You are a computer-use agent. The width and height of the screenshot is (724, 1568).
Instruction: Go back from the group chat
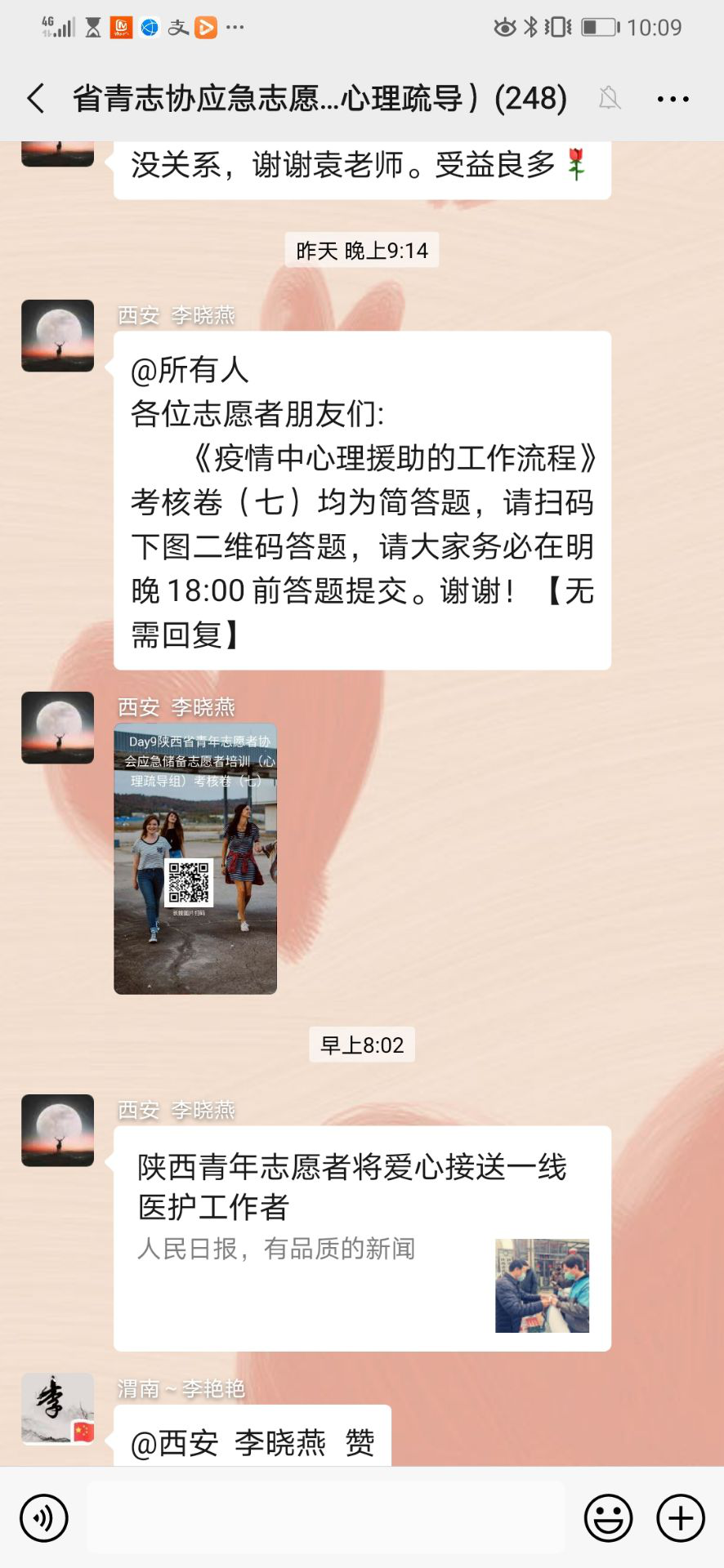tap(36, 99)
